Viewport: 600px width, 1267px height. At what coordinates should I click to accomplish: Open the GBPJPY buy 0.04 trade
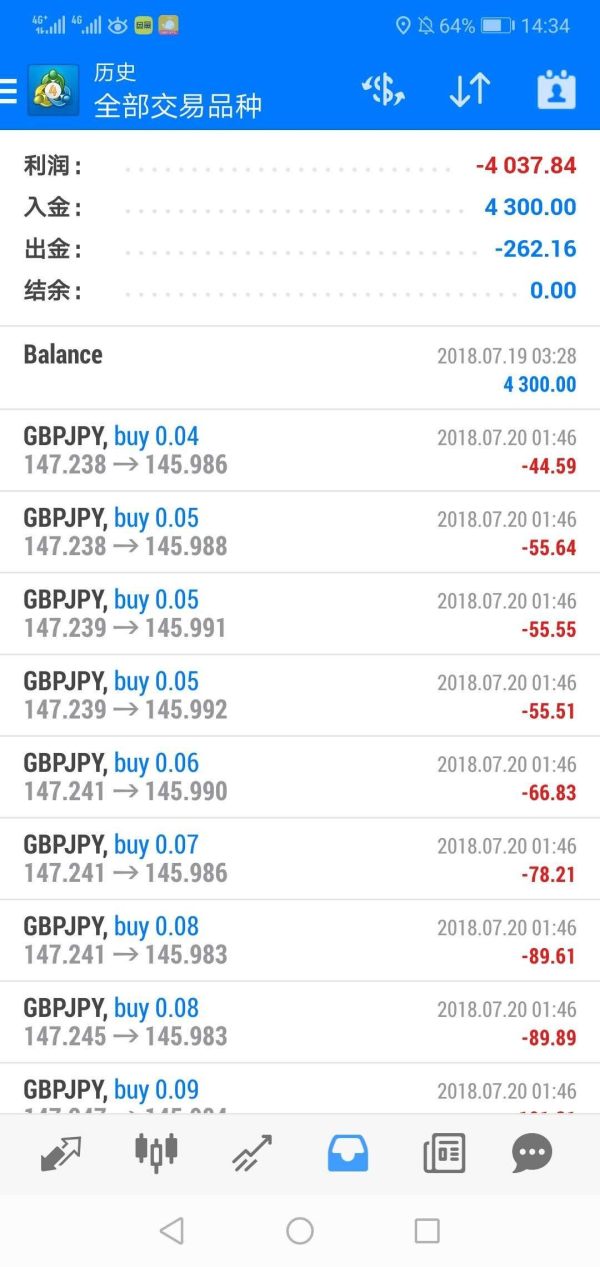click(x=300, y=450)
